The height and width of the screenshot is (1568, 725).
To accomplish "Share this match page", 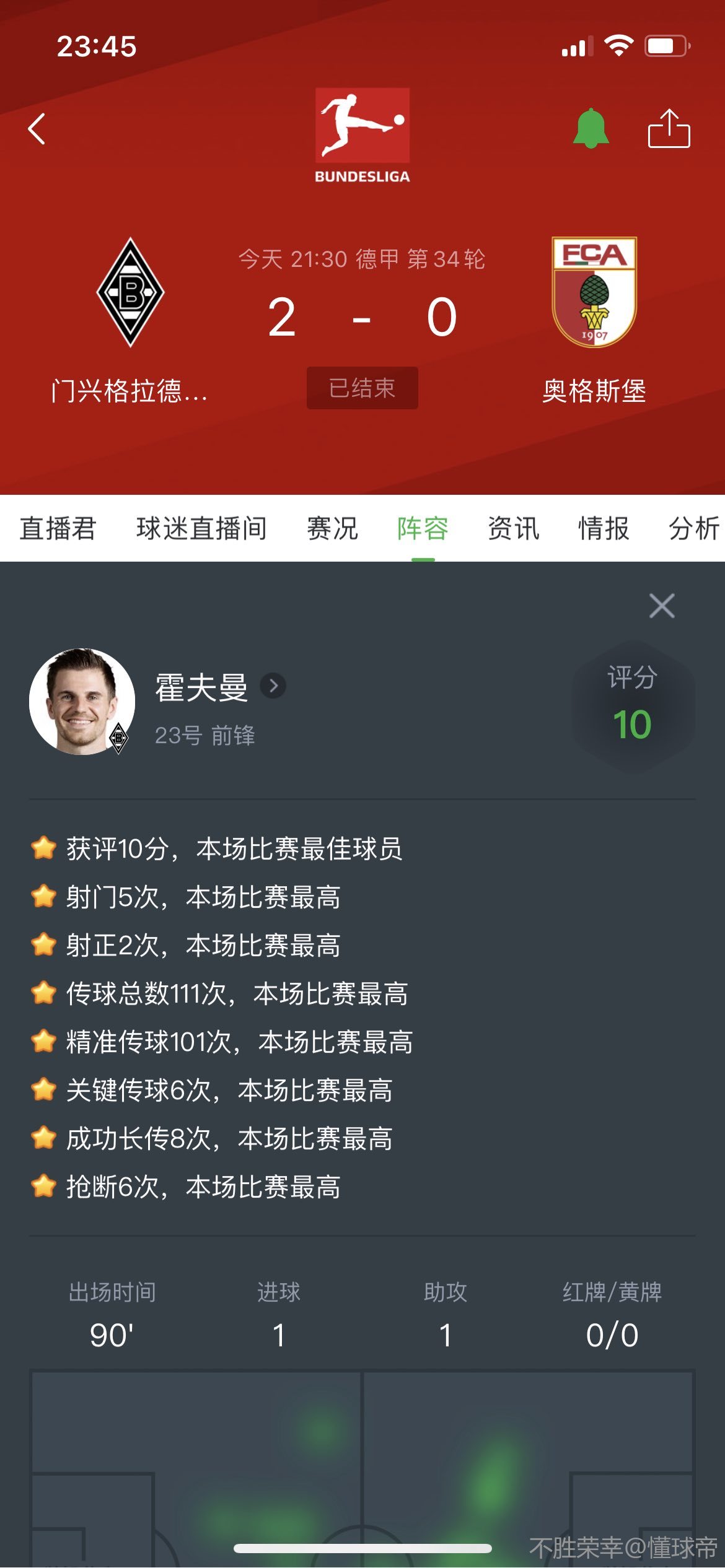I will point(669,129).
